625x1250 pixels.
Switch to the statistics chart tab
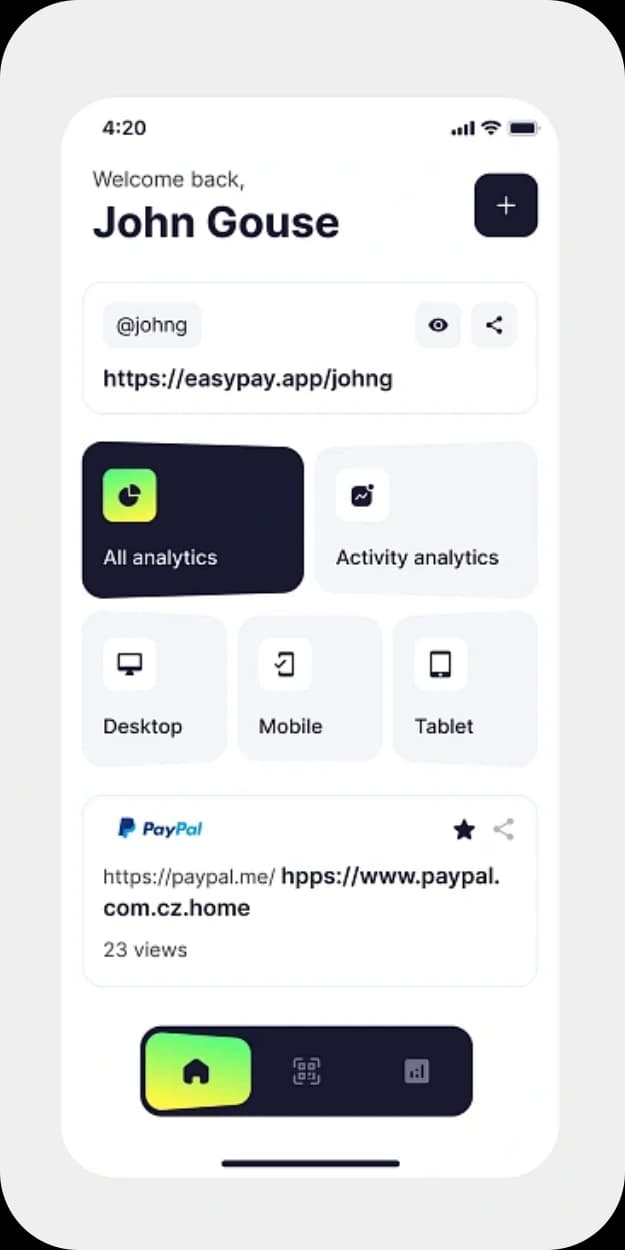coord(417,1072)
